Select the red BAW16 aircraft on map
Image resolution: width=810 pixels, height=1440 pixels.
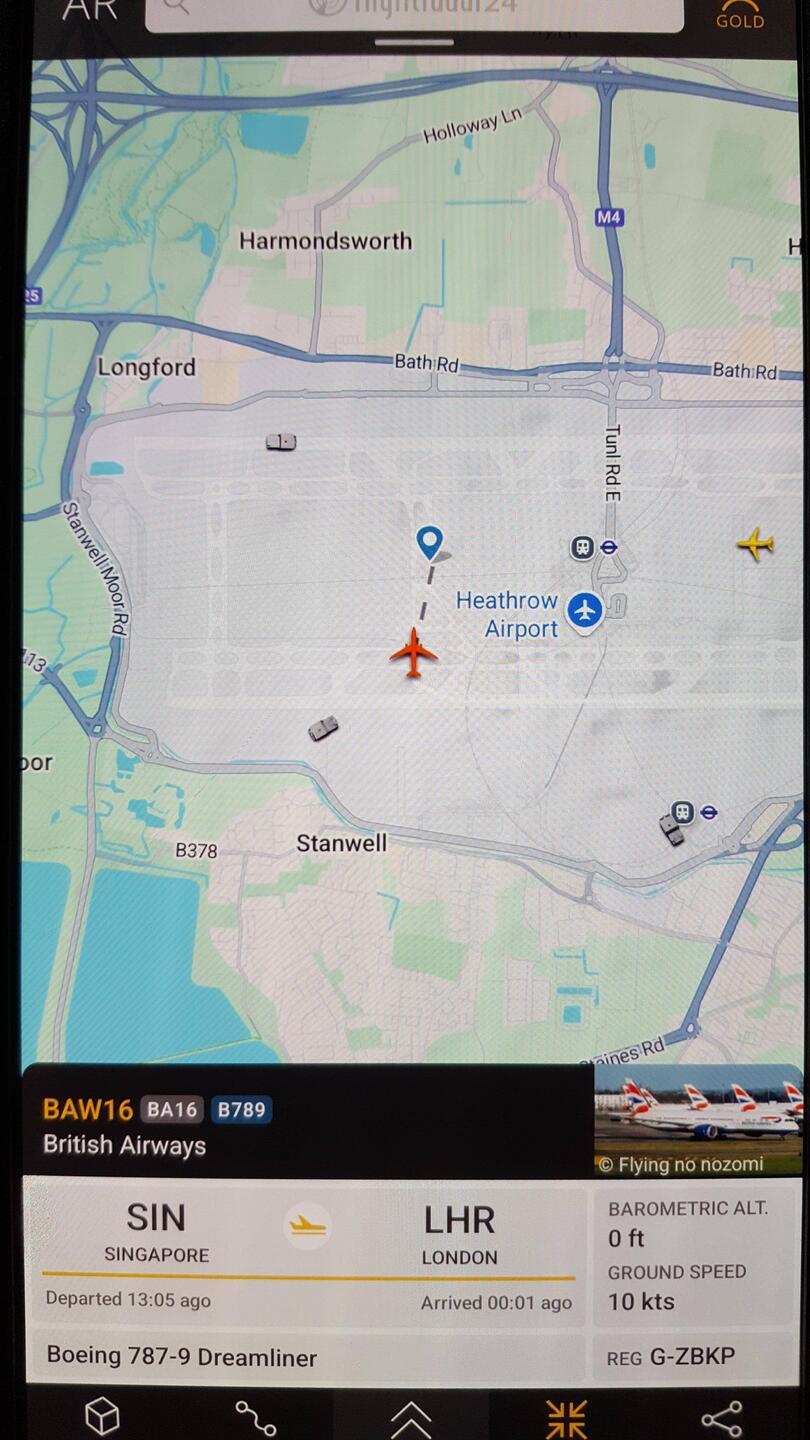(x=414, y=653)
